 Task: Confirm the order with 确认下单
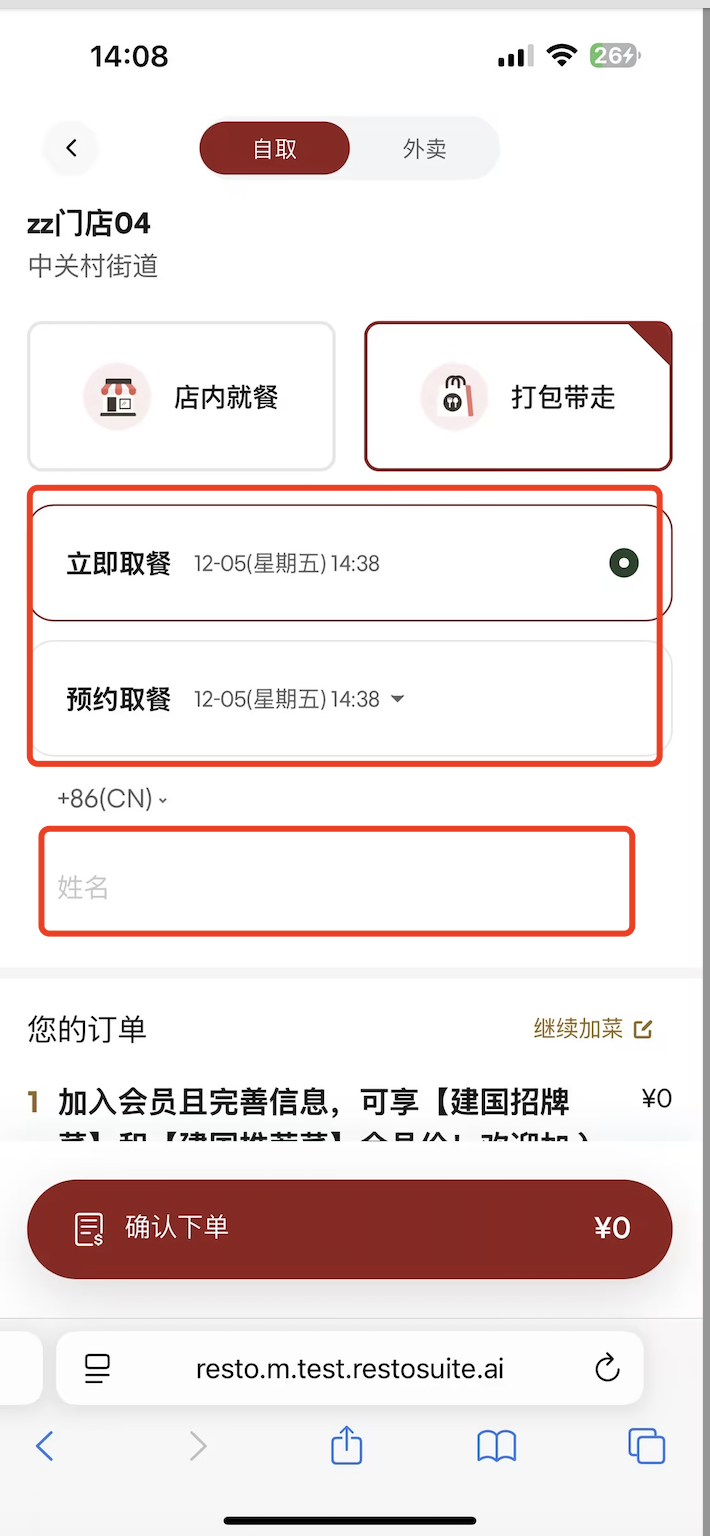(x=349, y=1228)
